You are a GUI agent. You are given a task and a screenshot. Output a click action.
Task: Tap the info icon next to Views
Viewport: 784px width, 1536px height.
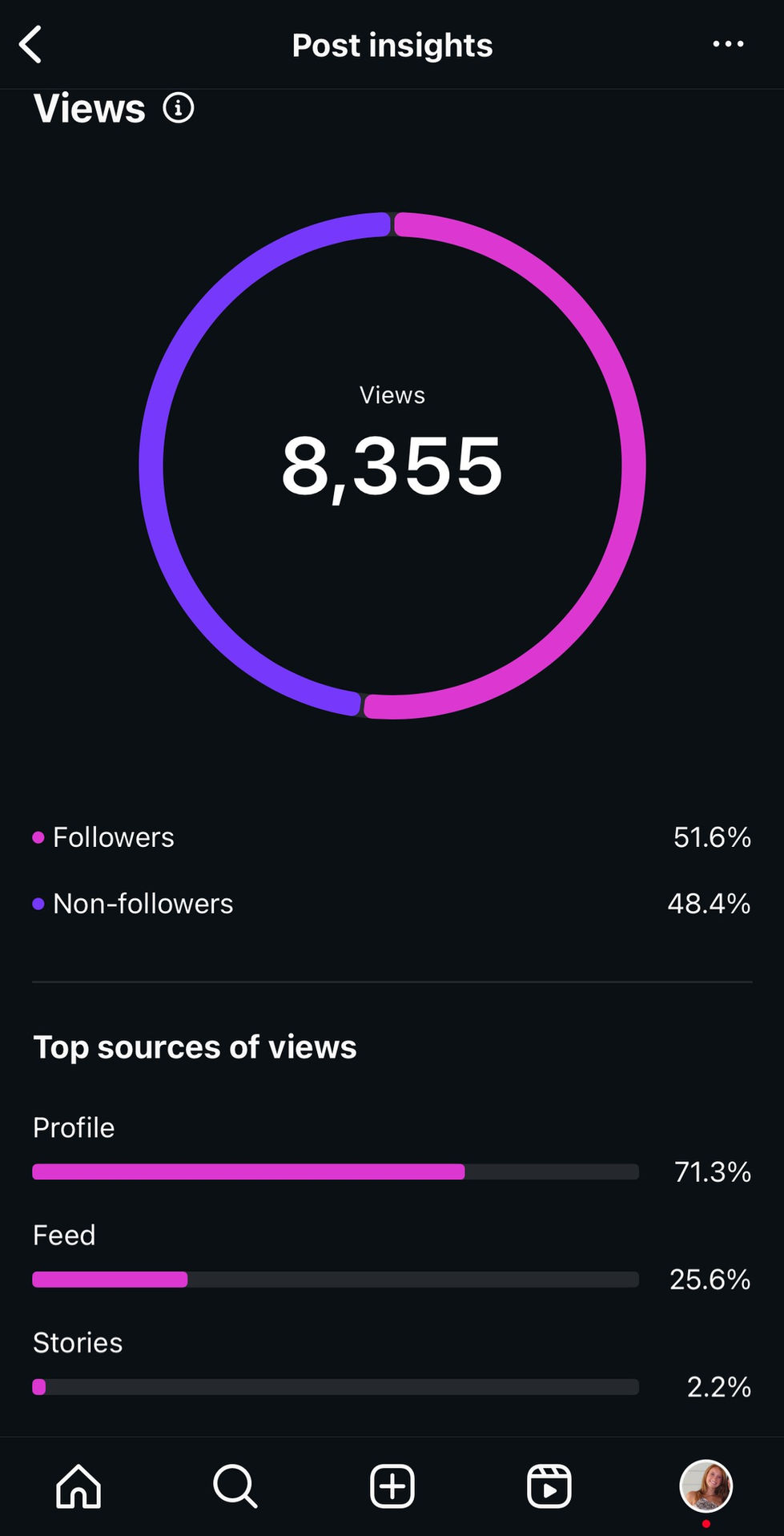pyautogui.click(x=178, y=107)
